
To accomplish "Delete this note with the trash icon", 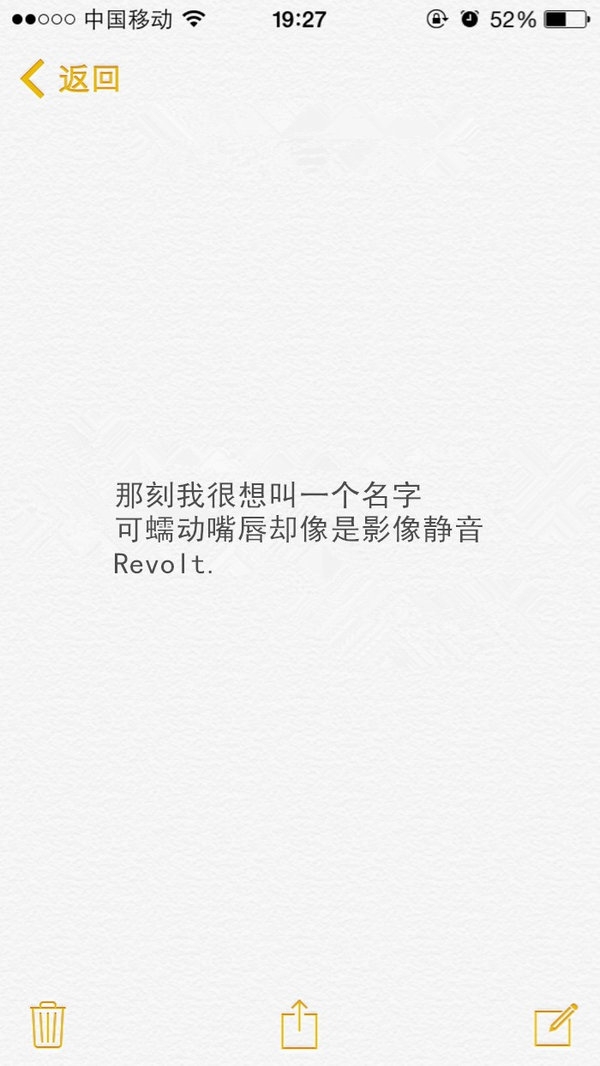I will 48,1025.
